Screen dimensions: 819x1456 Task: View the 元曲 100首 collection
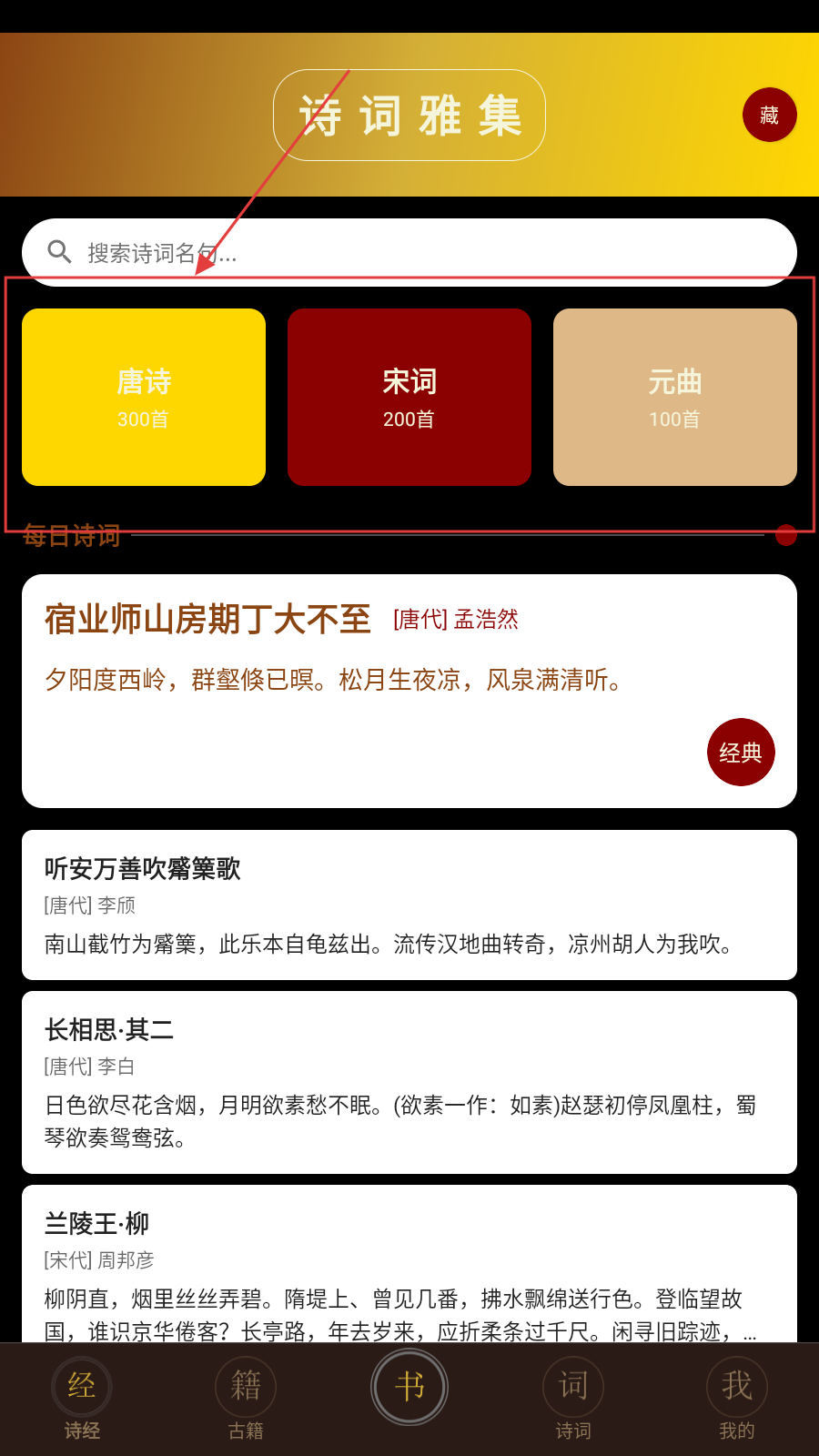(x=674, y=397)
